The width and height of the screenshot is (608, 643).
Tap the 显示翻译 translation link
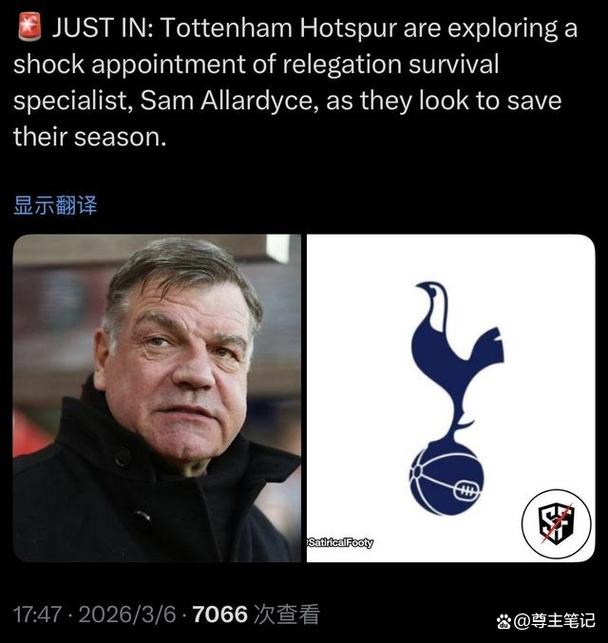coord(55,206)
